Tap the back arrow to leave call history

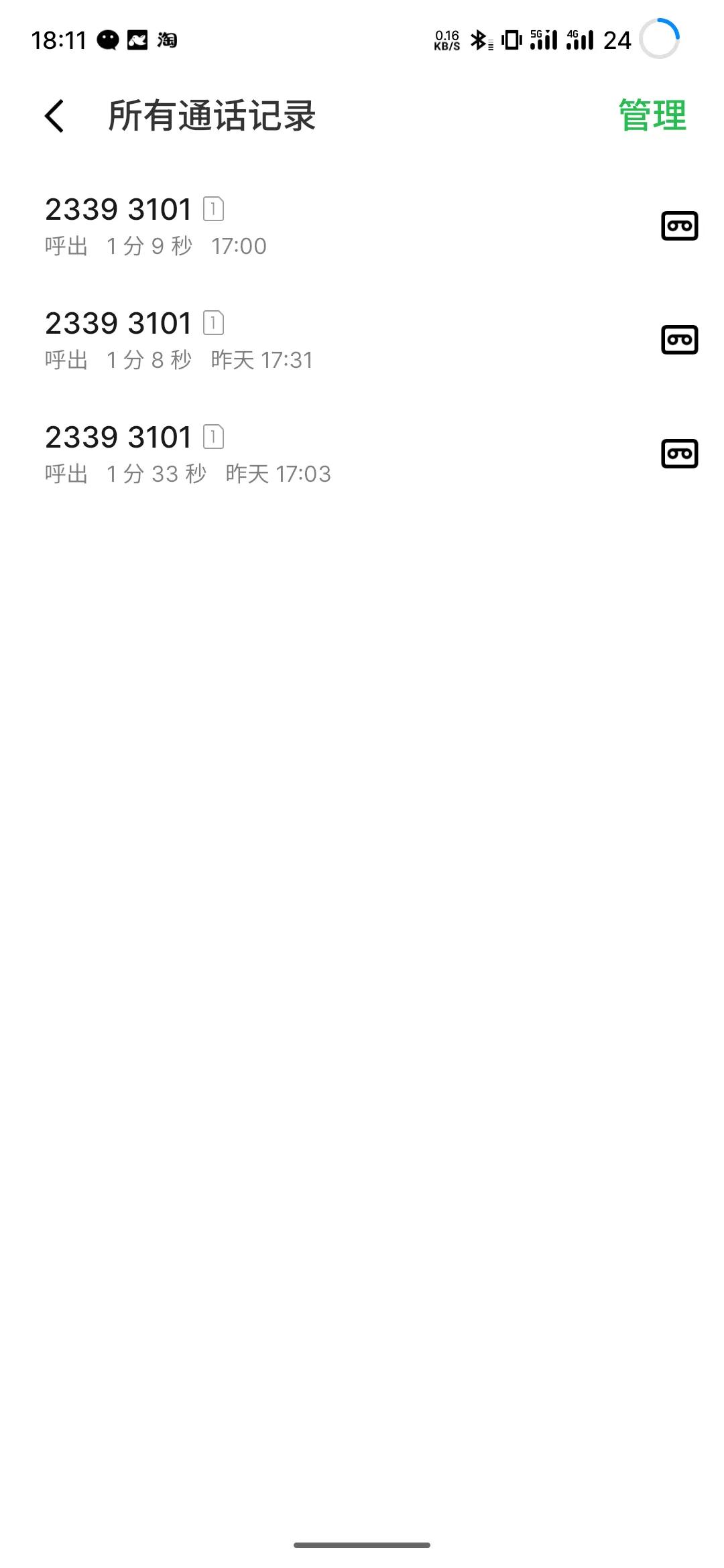[54, 115]
